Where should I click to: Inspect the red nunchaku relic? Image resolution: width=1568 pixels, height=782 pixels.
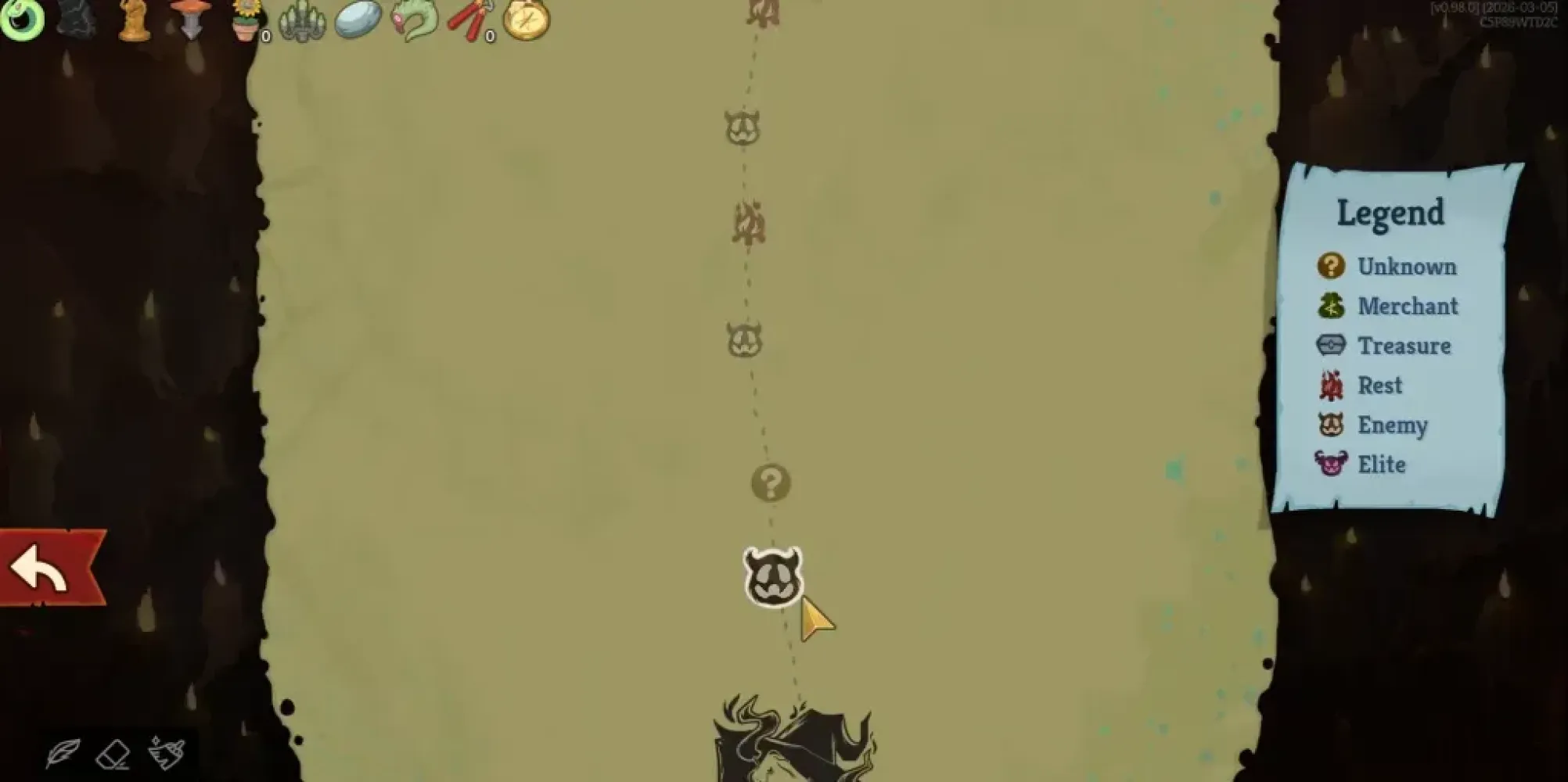(469, 20)
